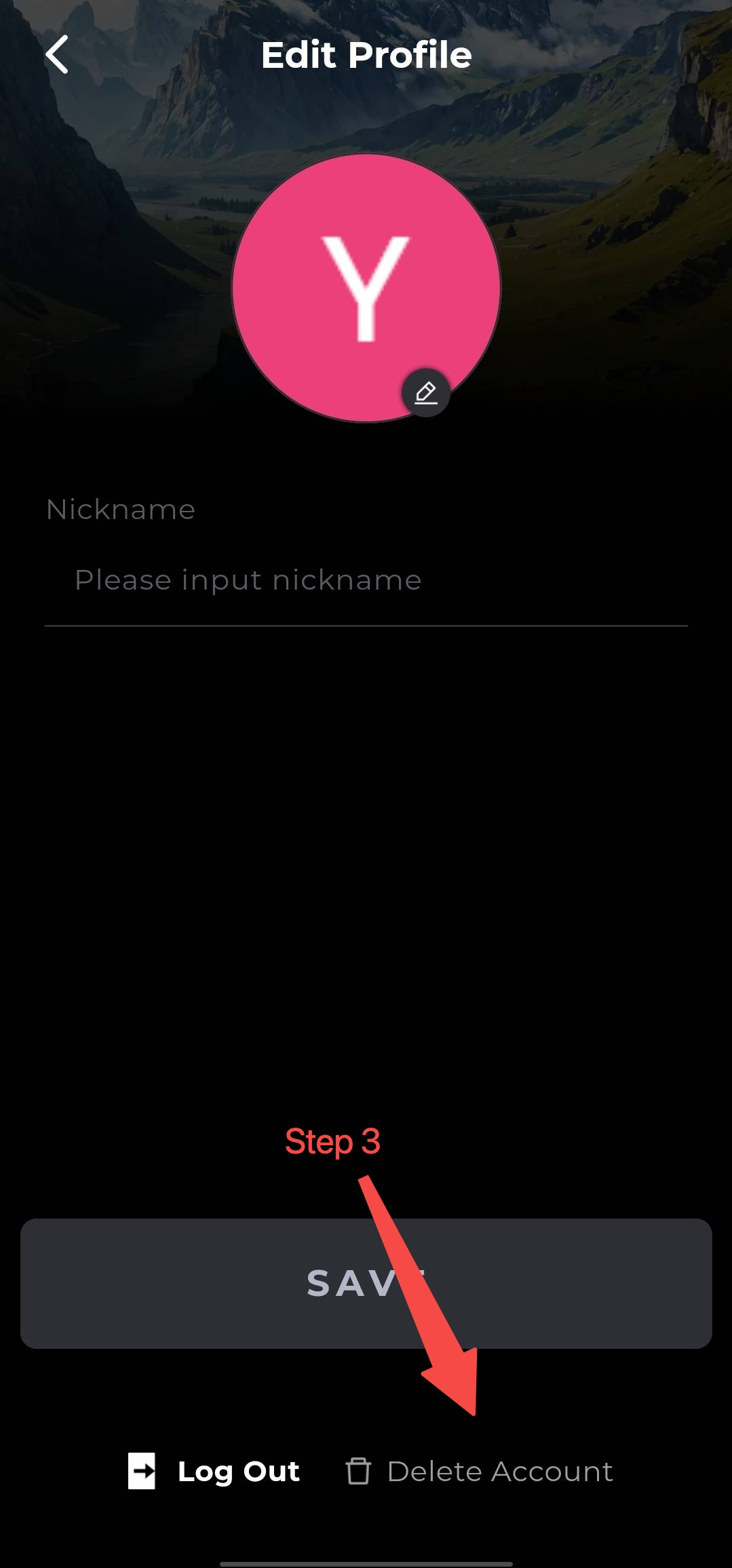Log out of the account
This screenshot has width=732, height=1568.
(214, 1471)
